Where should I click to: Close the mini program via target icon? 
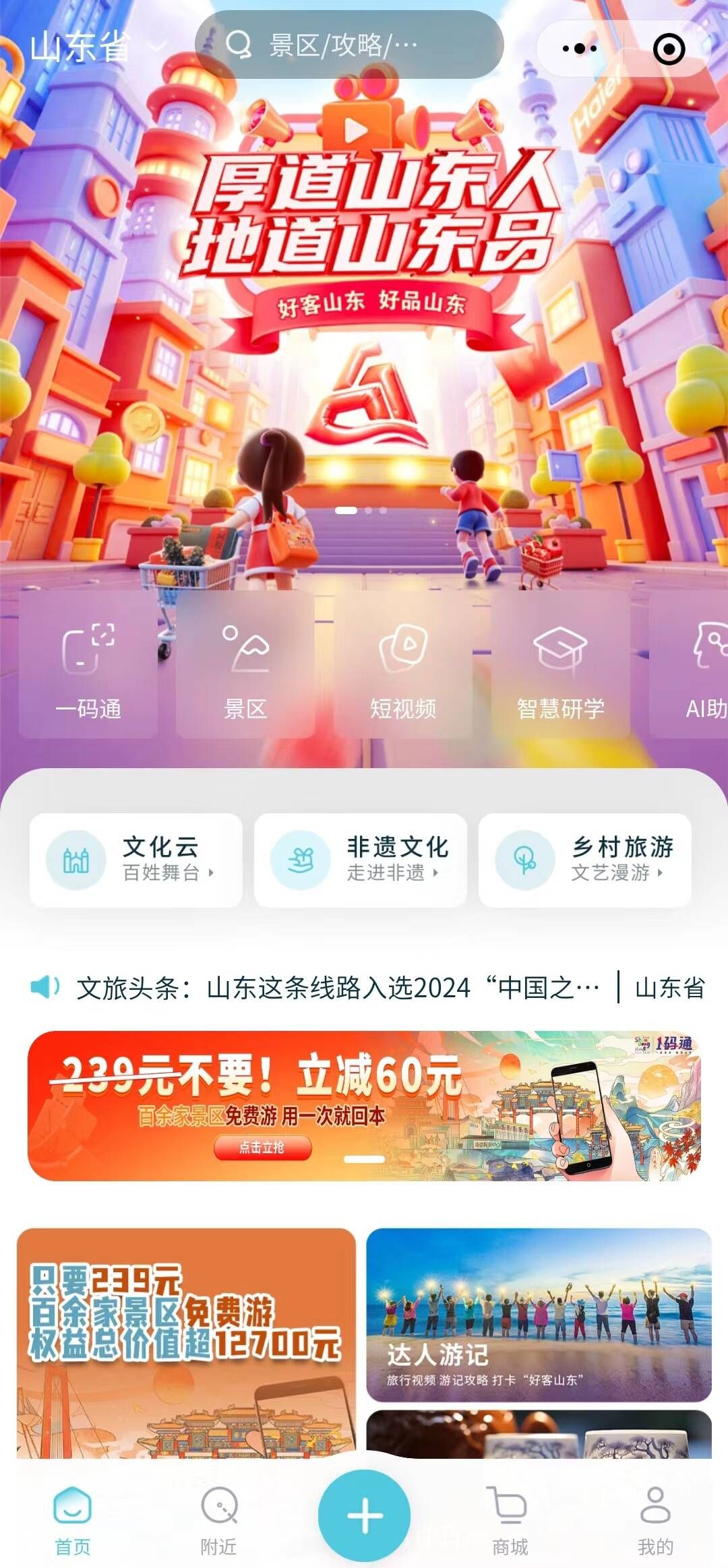point(669,49)
